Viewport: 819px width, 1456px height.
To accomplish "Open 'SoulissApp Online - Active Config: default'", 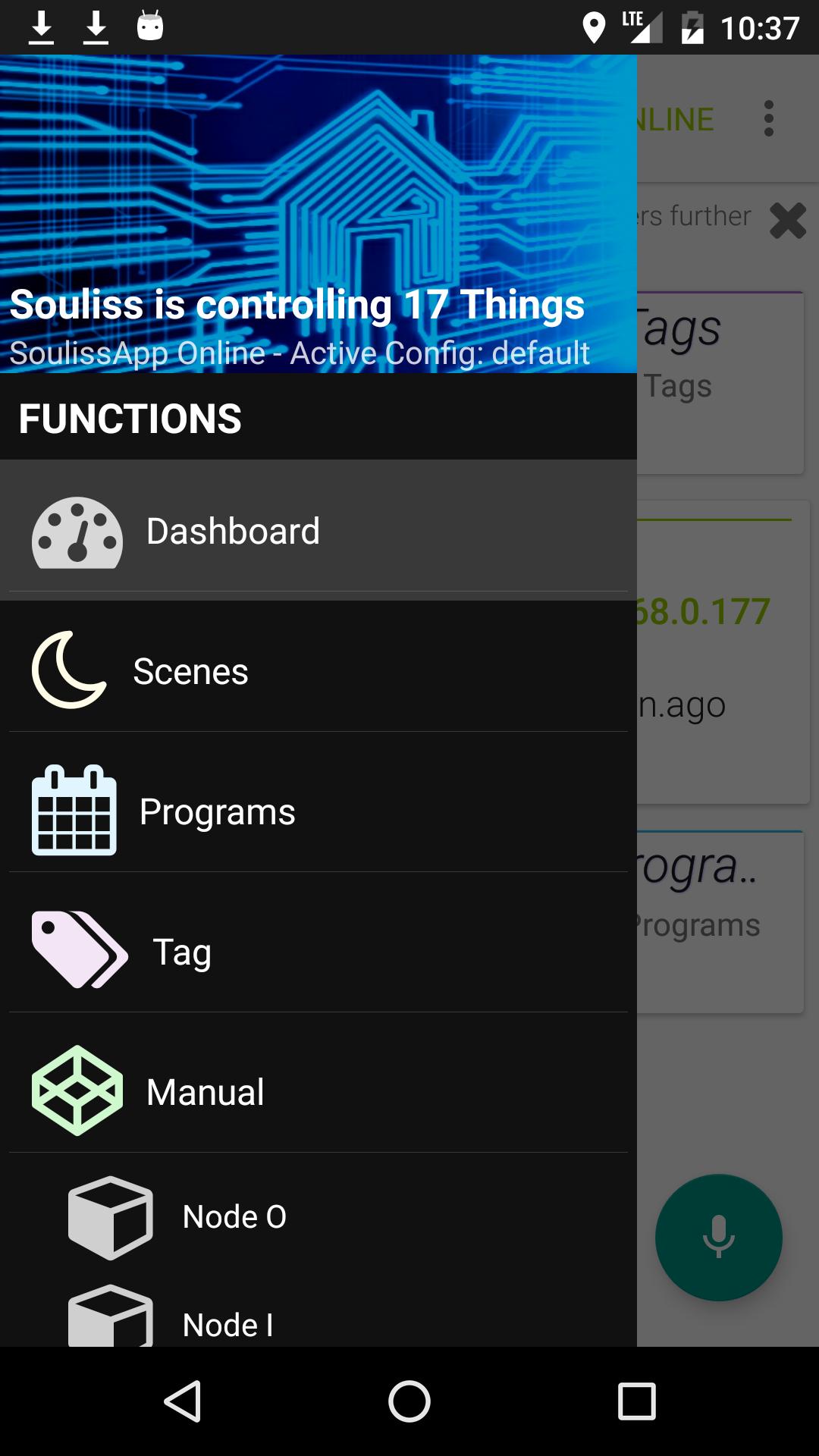I will [x=300, y=352].
